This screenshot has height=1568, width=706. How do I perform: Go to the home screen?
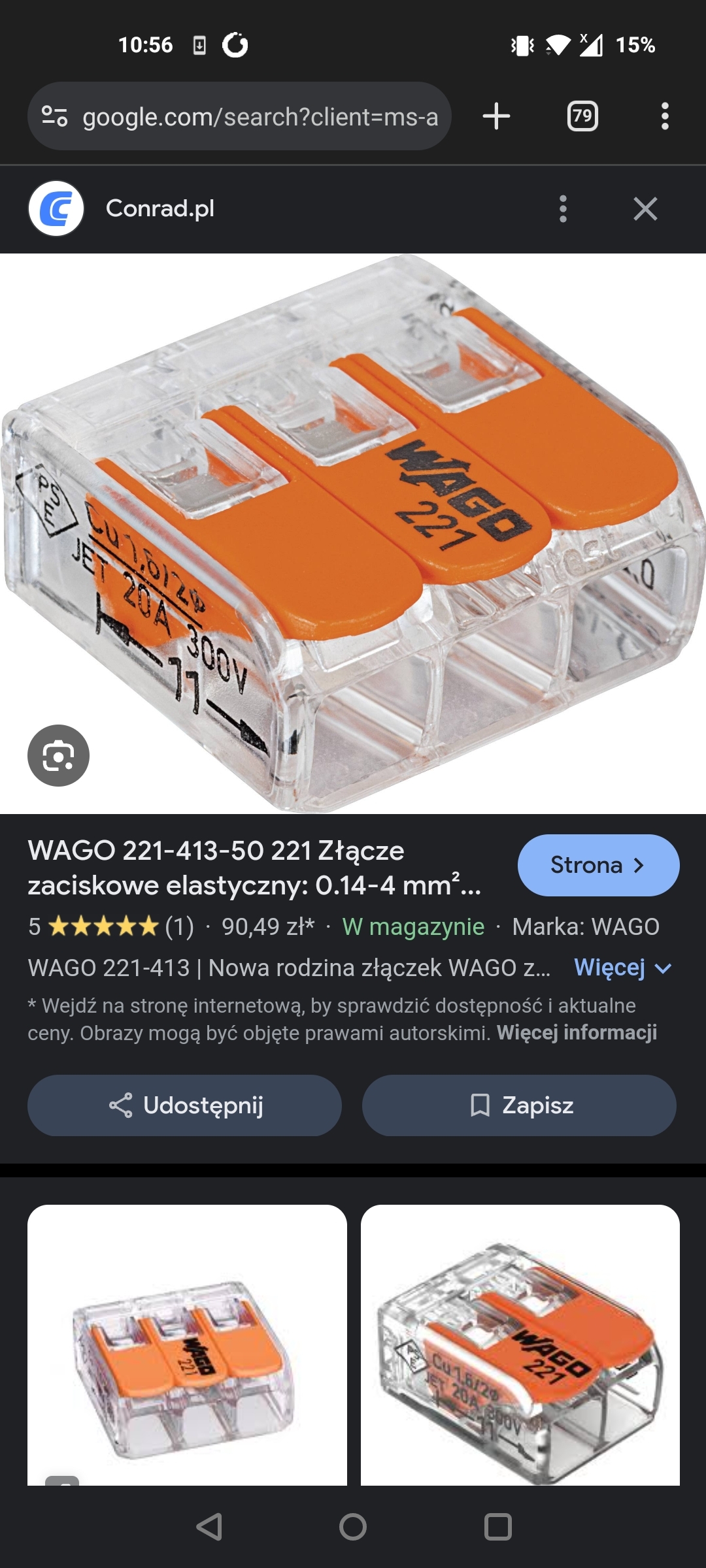(x=353, y=1527)
